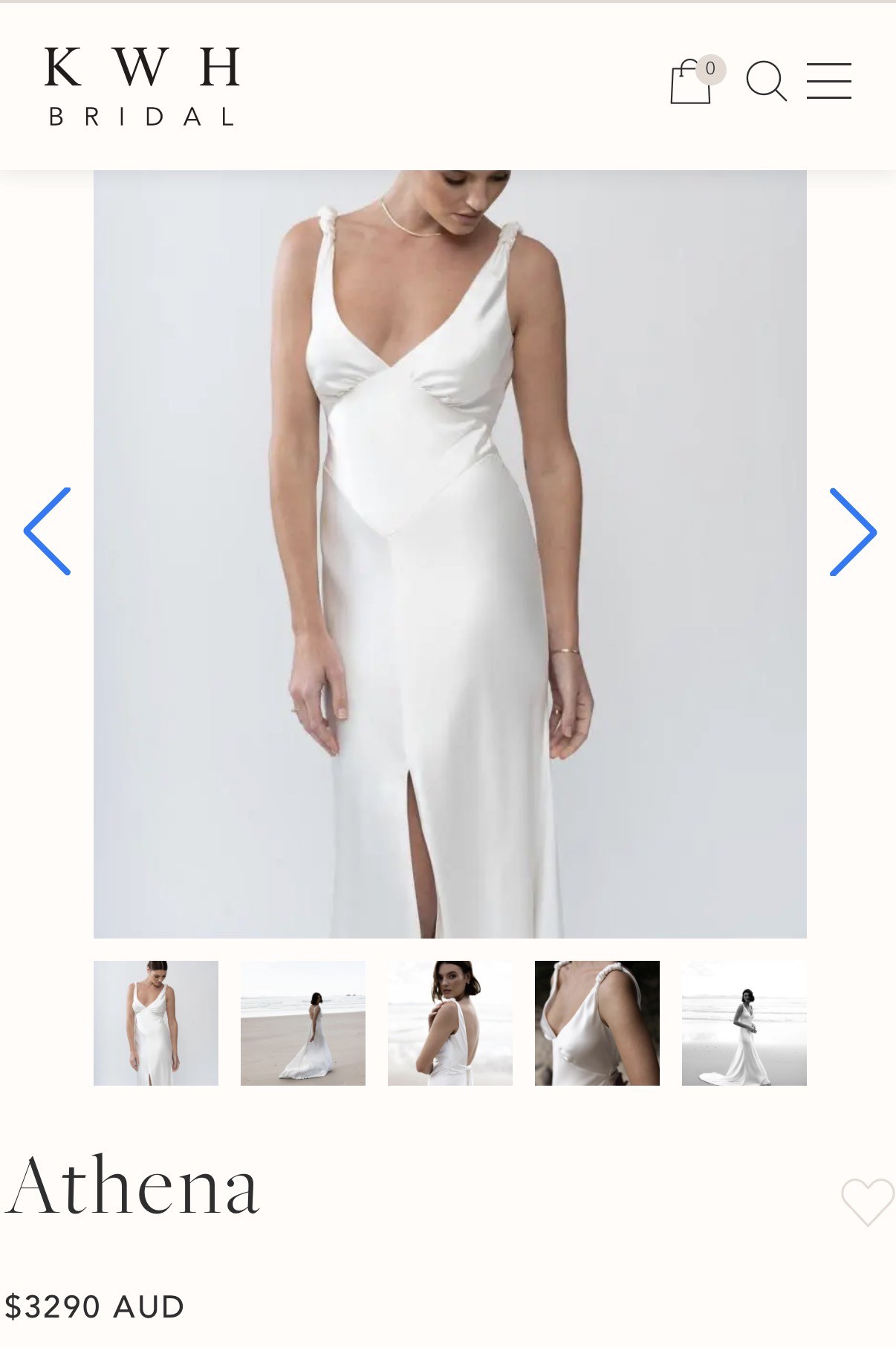
Task: Add Athena to wishlist
Action: click(867, 1200)
